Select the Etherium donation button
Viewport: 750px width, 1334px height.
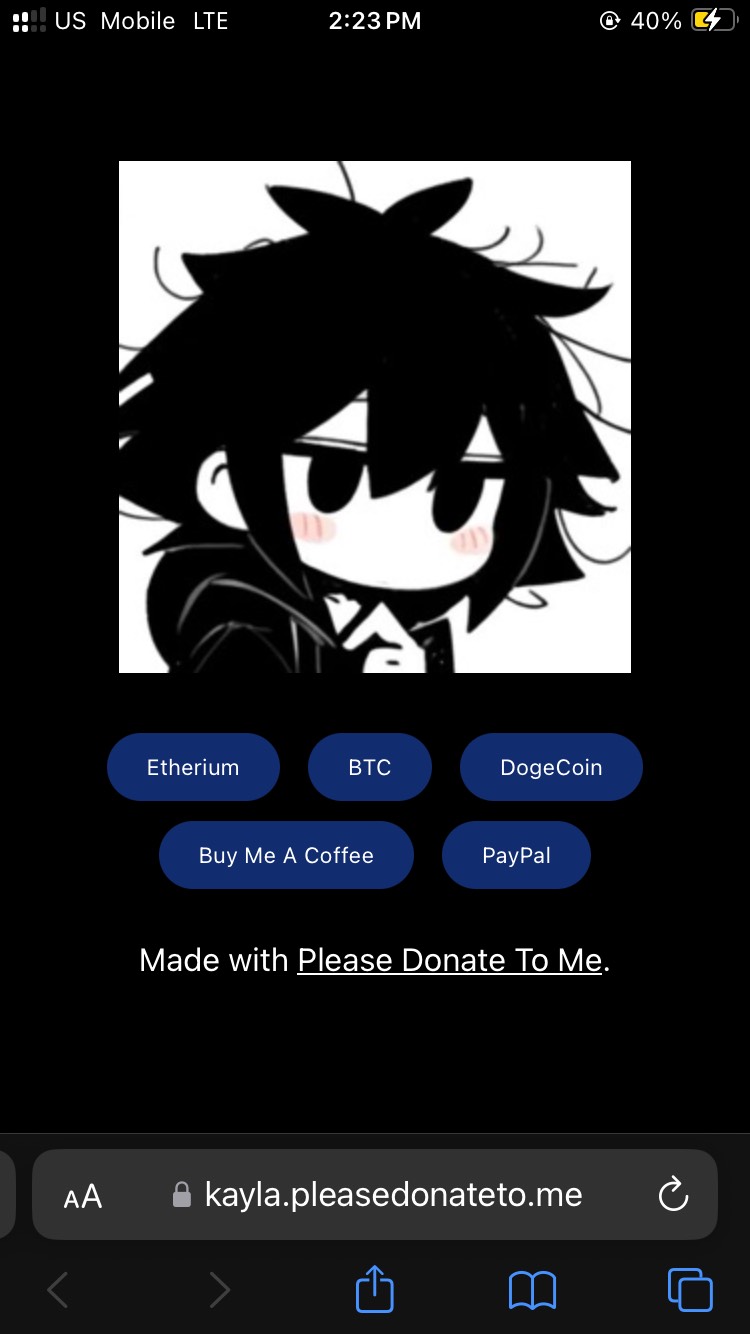193,767
